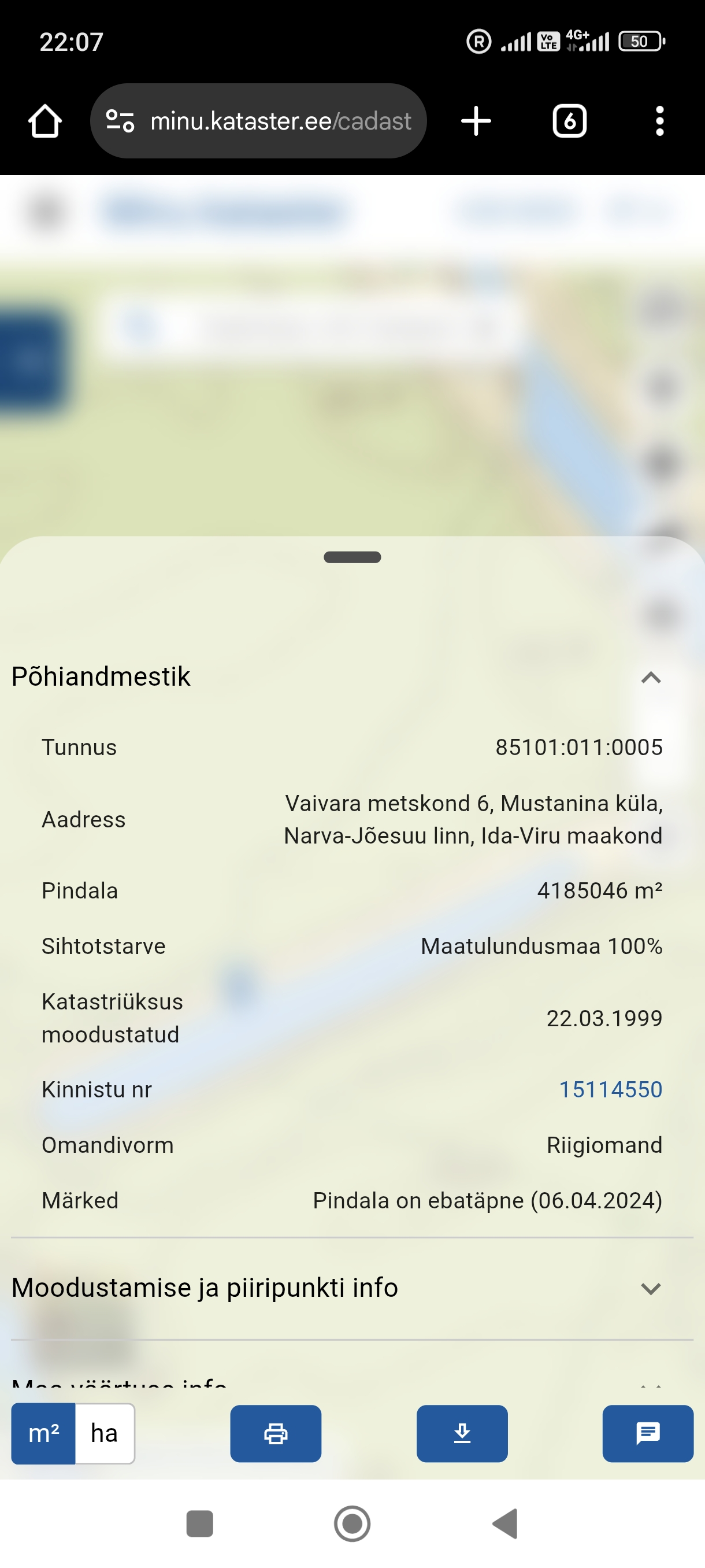The height and width of the screenshot is (1568, 705).
Task: Select the m² area unit
Action: [44, 1433]
